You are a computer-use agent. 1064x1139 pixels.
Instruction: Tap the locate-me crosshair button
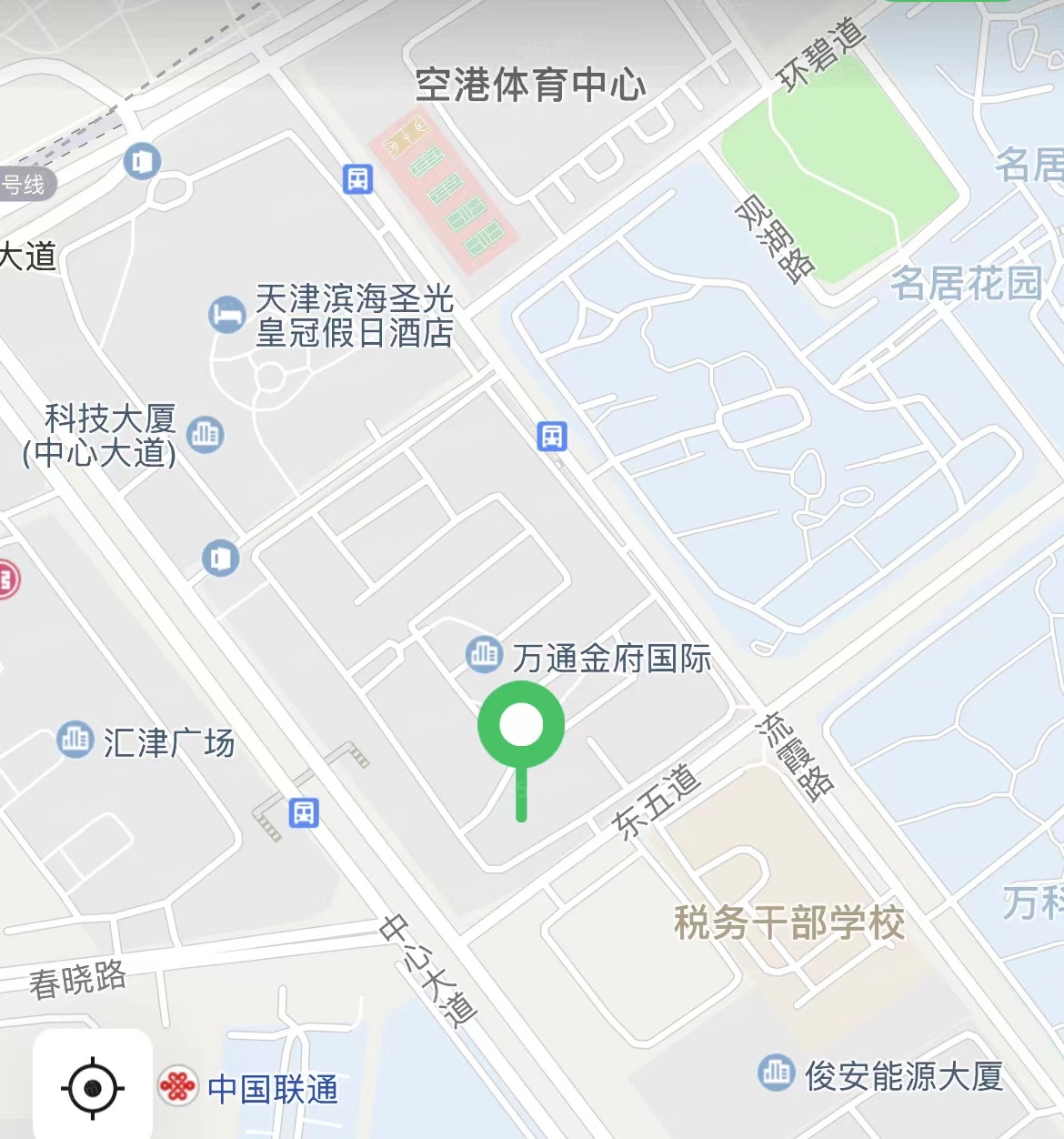pyautogui.click(x=93, y=1087)
